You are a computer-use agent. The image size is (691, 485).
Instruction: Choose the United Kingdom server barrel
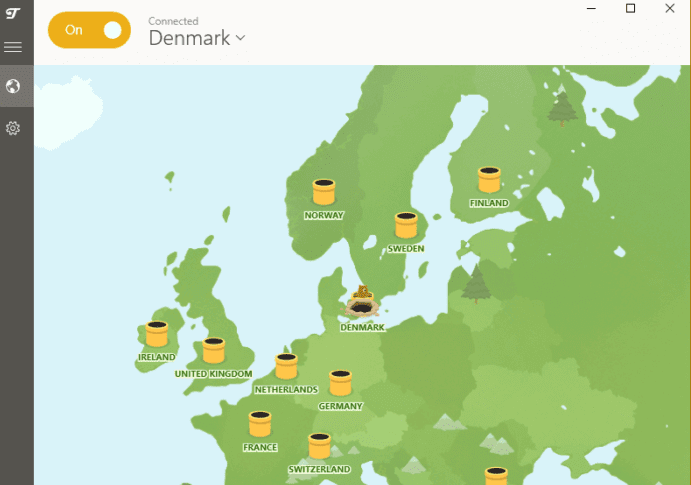pos(213,351)
